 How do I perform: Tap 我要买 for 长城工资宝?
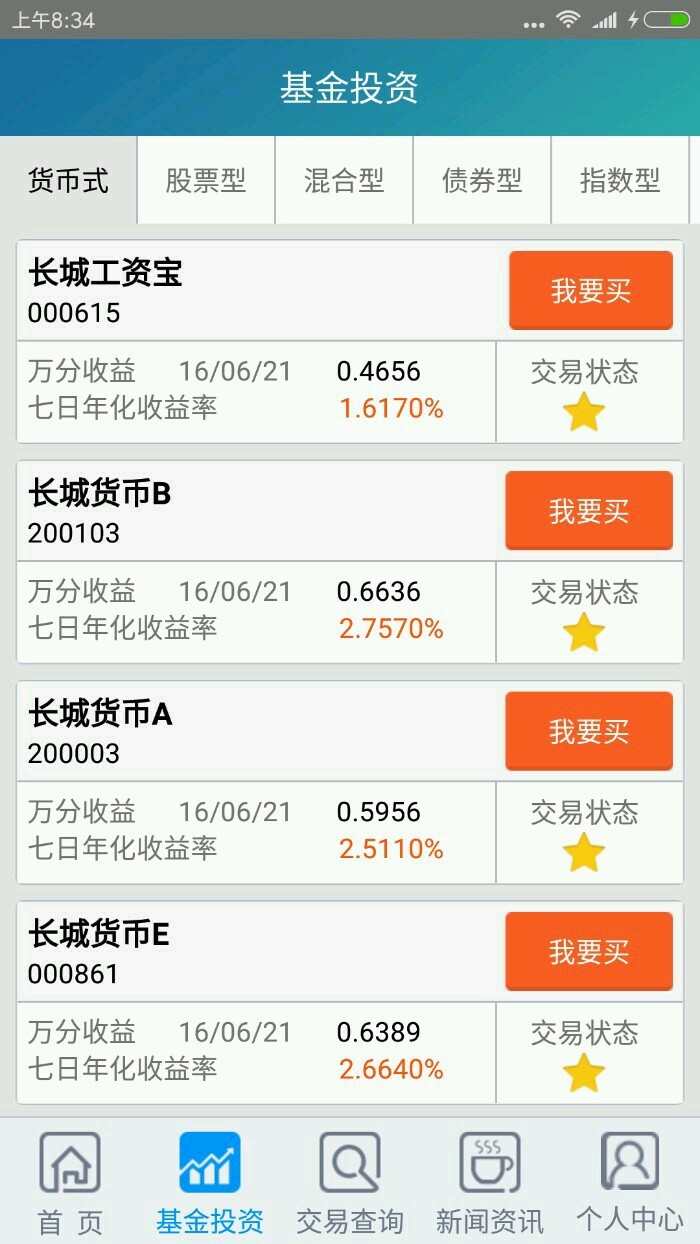pos(590,291)
